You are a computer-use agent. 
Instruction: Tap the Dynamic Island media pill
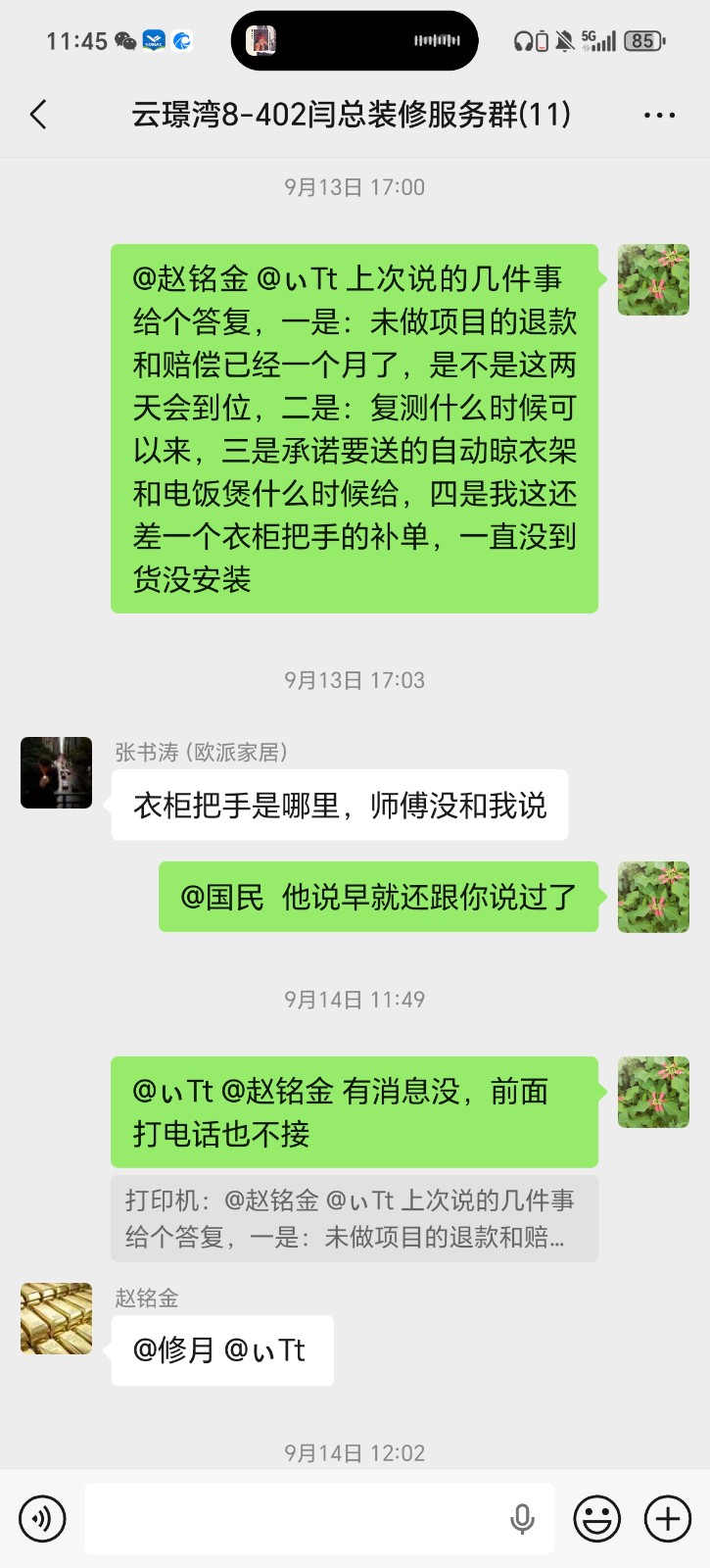click(355, 41)
